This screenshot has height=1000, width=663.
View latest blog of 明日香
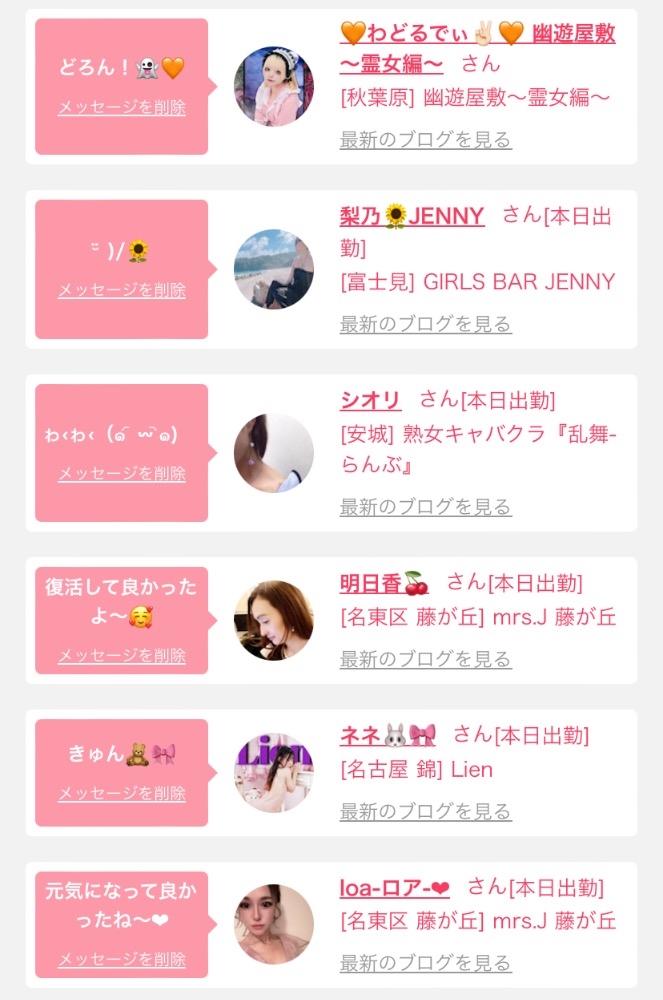425,659
